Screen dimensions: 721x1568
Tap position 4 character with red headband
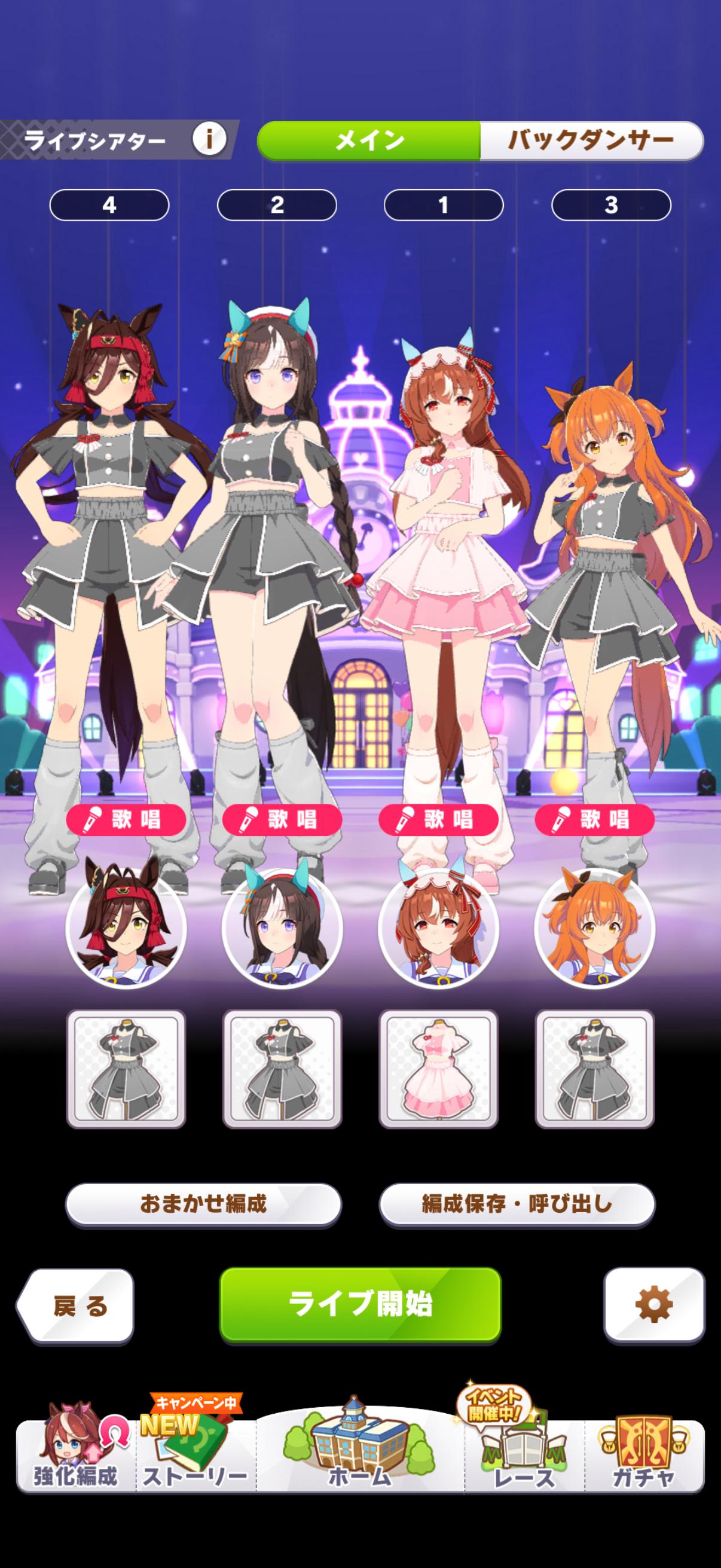[126, 928]
